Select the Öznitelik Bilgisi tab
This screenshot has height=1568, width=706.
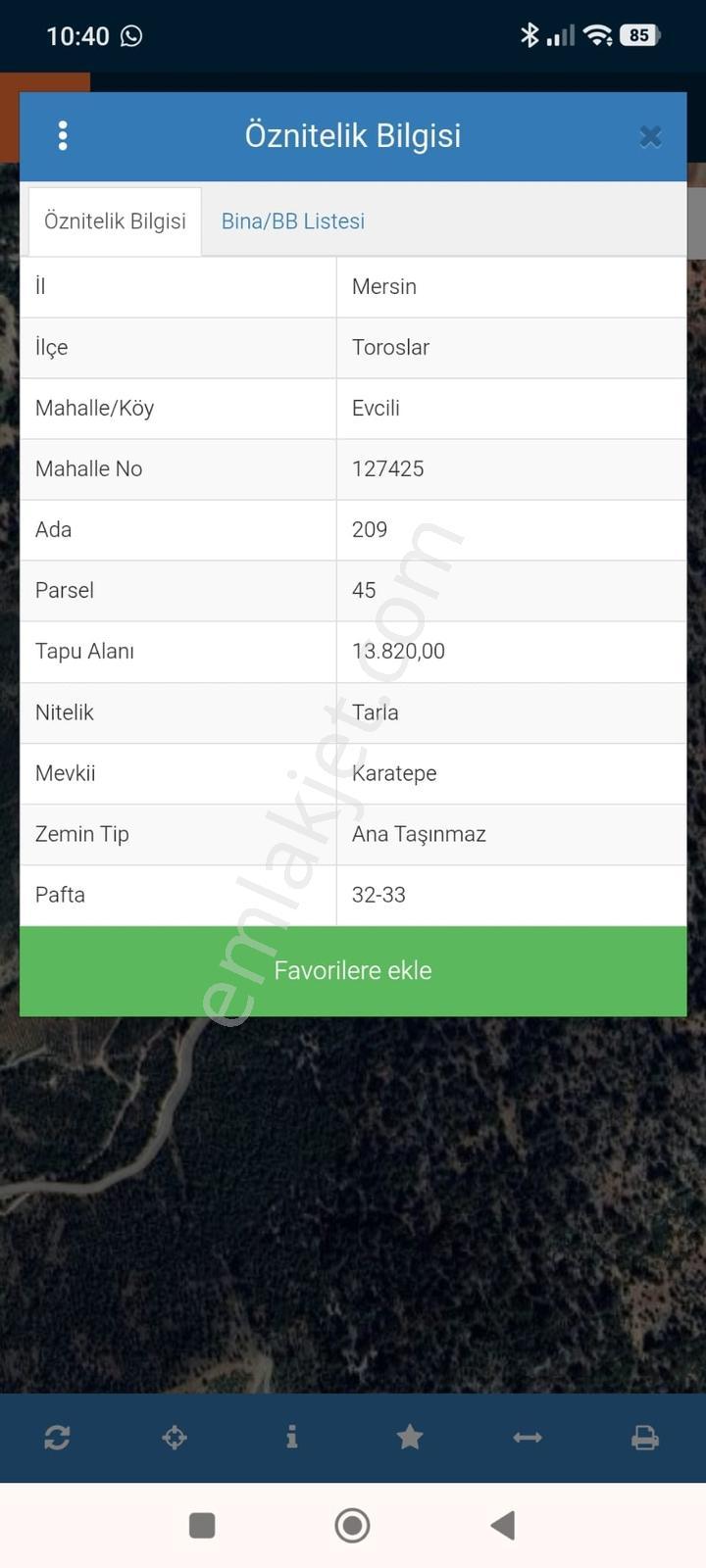[x=115, y=221]
